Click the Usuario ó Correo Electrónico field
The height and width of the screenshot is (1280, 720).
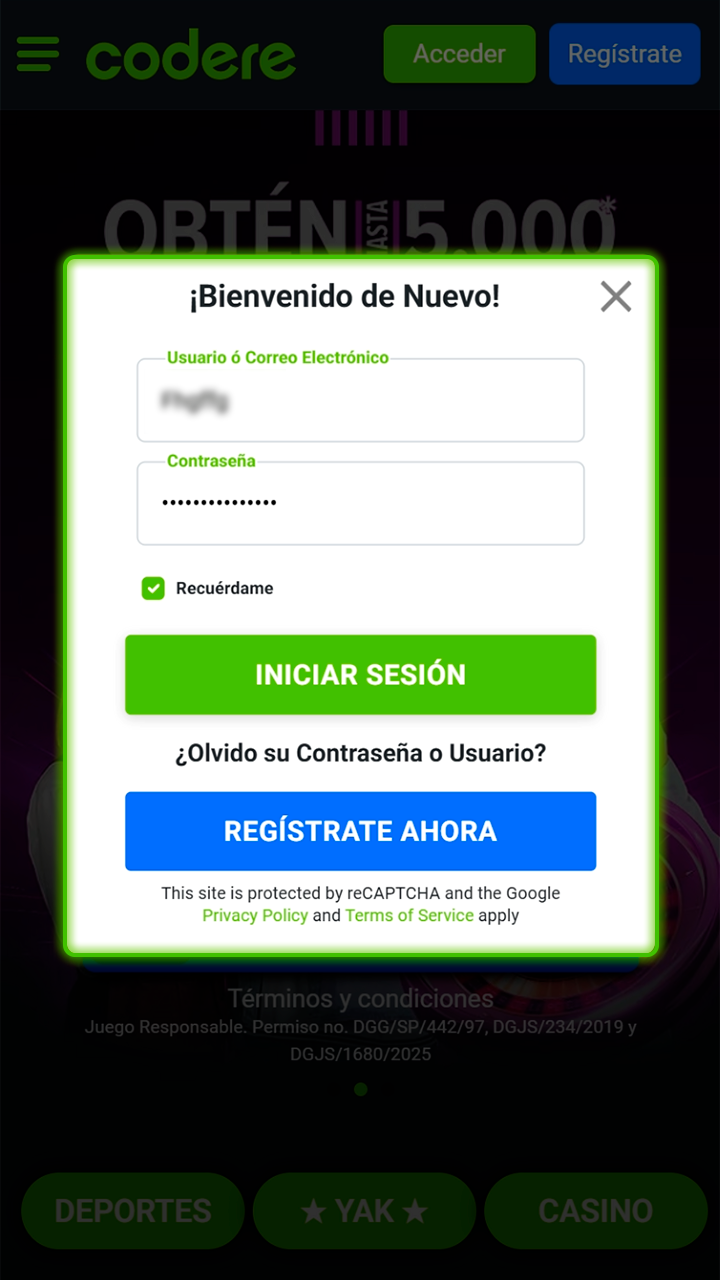click(360, 398)
